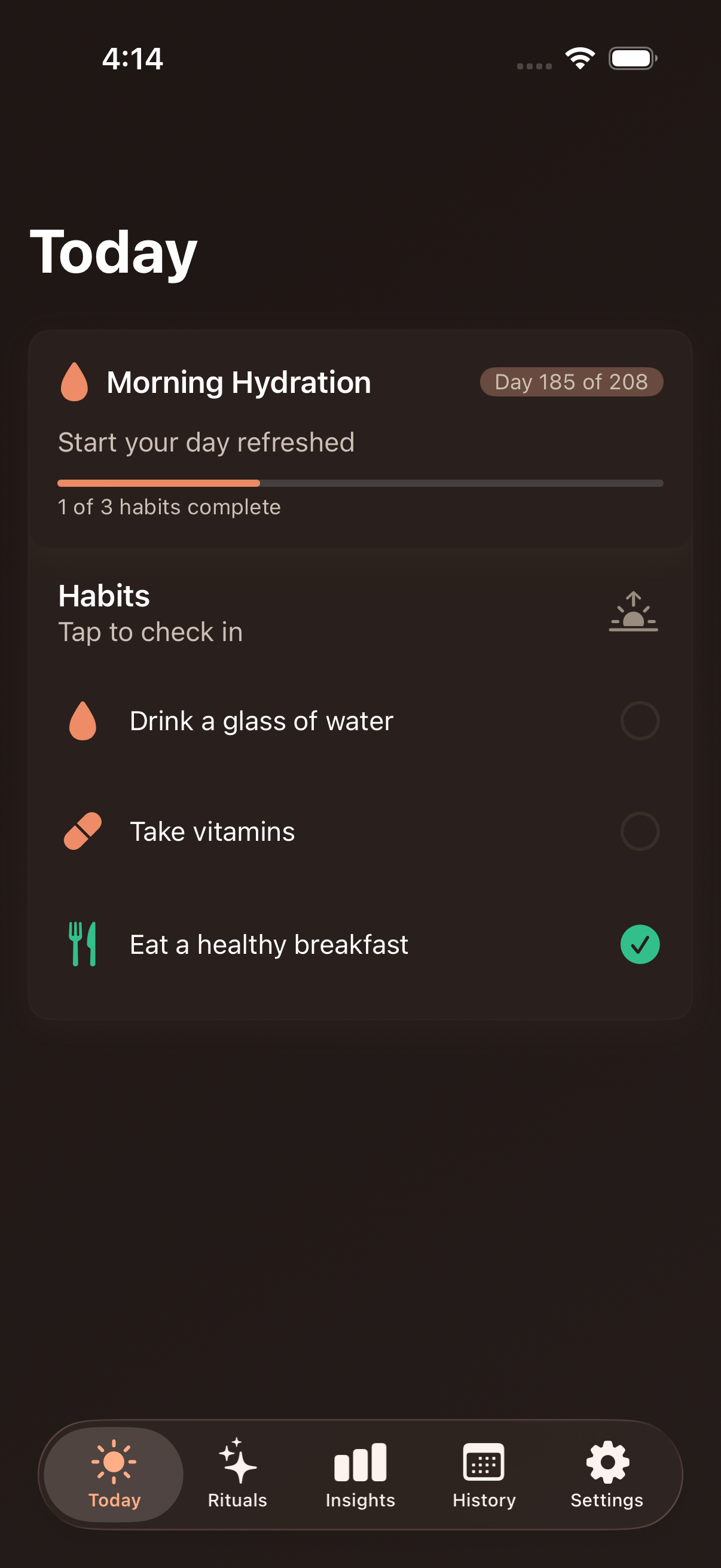
Task: Open the Settings tab
Action: 607,1473
